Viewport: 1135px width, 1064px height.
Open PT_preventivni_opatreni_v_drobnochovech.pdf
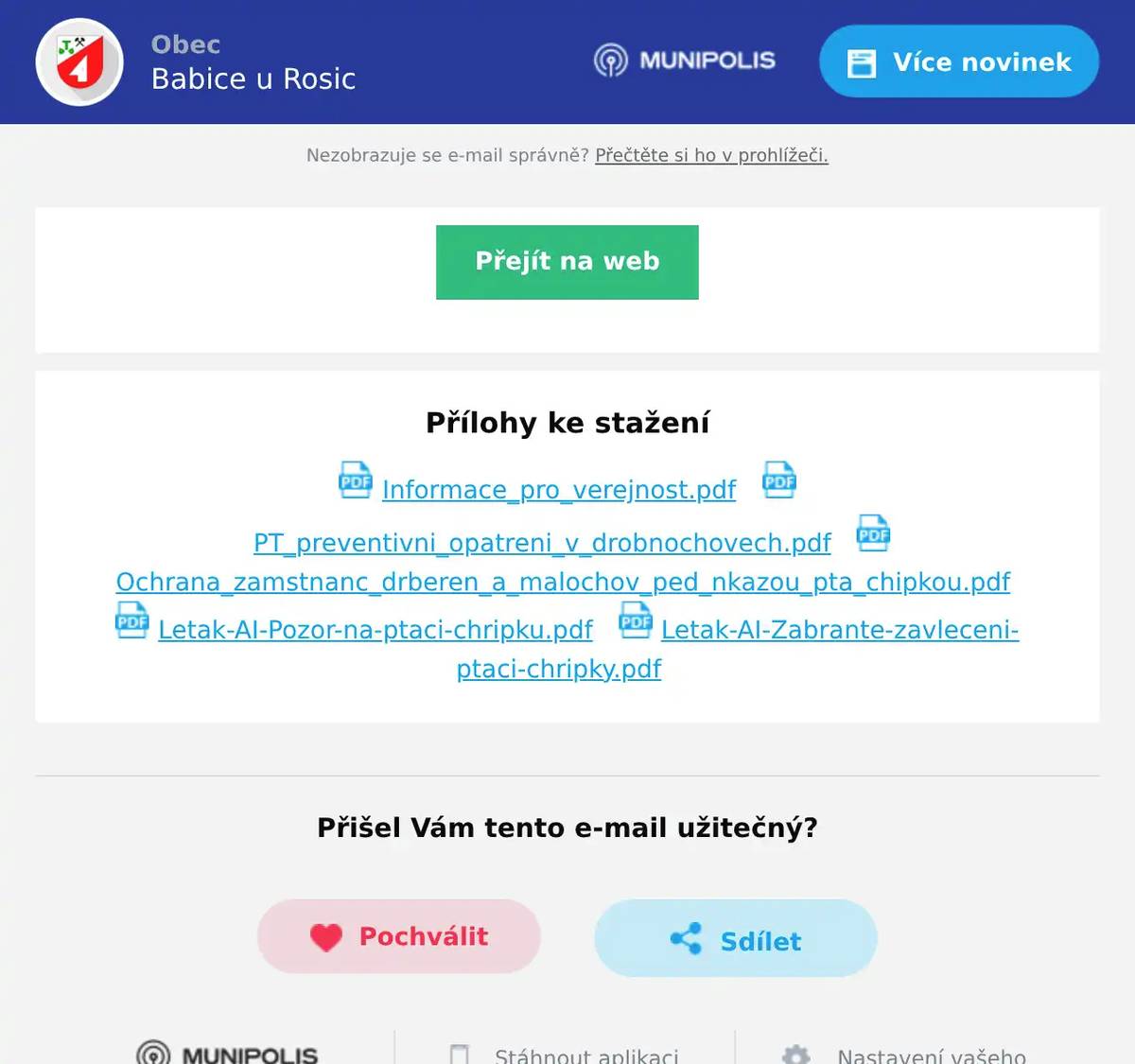coord(542,543)
